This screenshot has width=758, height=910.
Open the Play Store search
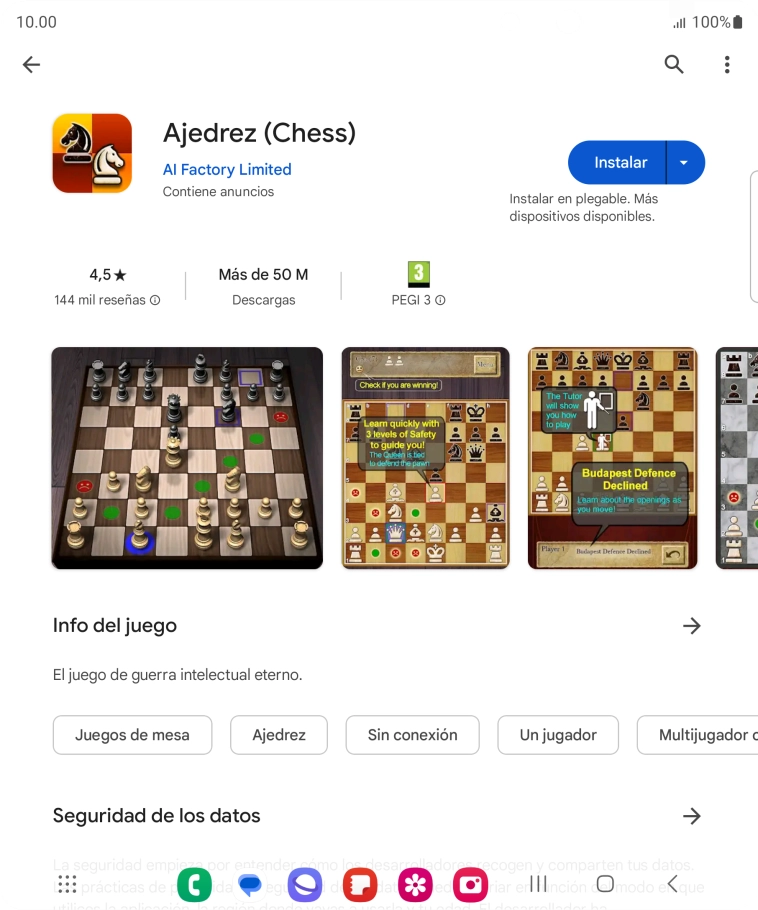coord(674,65)
